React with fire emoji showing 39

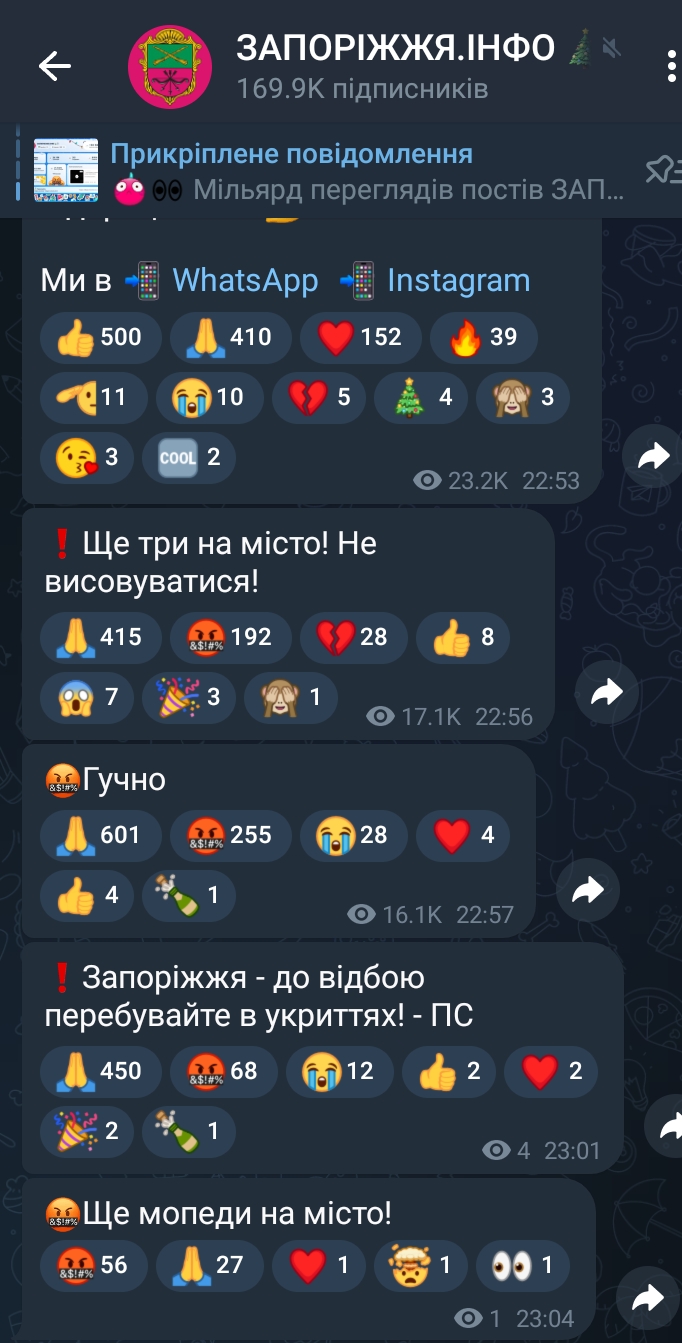tap(483, 338)
